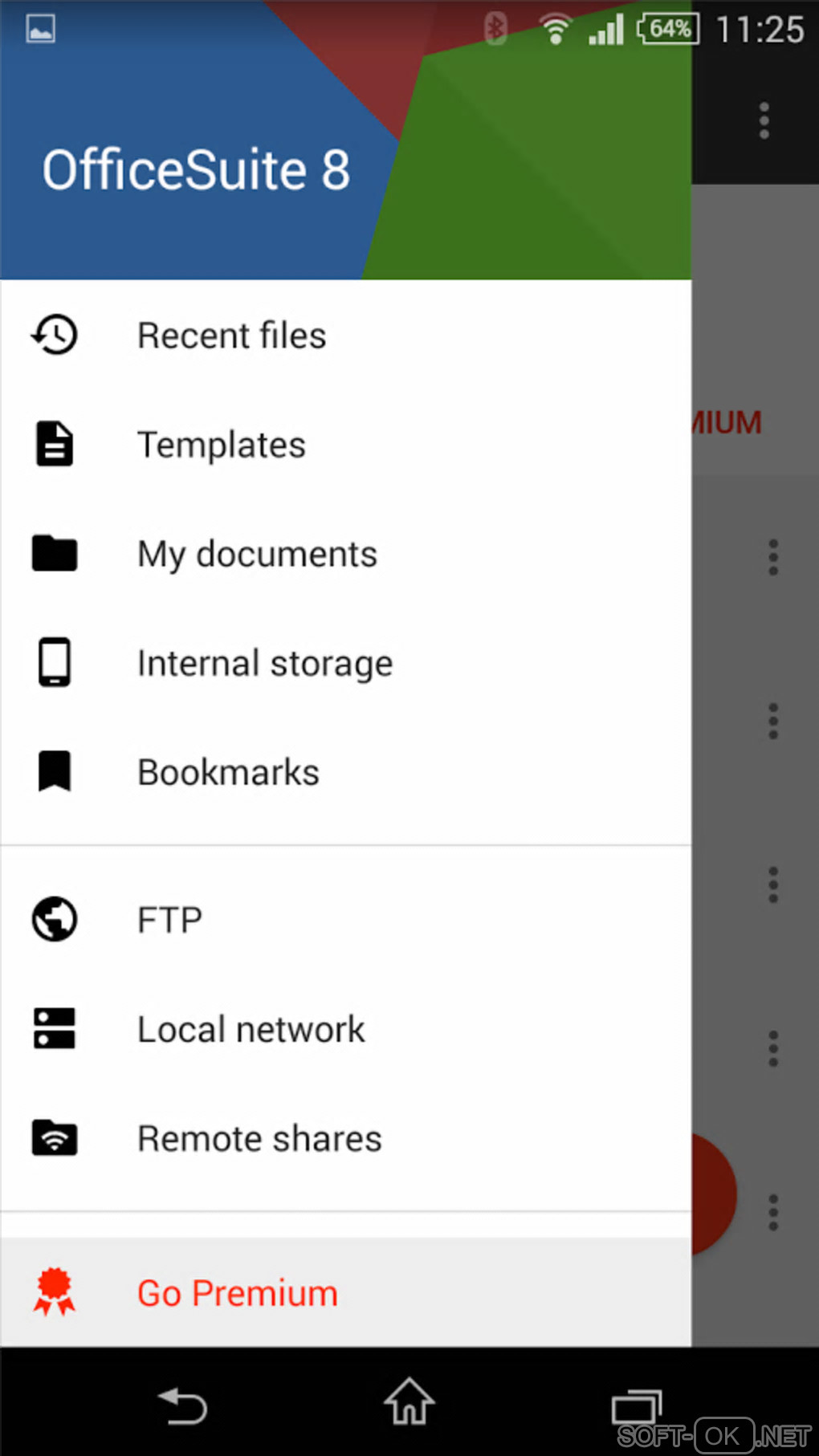
Task: Open the Bookmarks section
Action: tap(229, 772)
